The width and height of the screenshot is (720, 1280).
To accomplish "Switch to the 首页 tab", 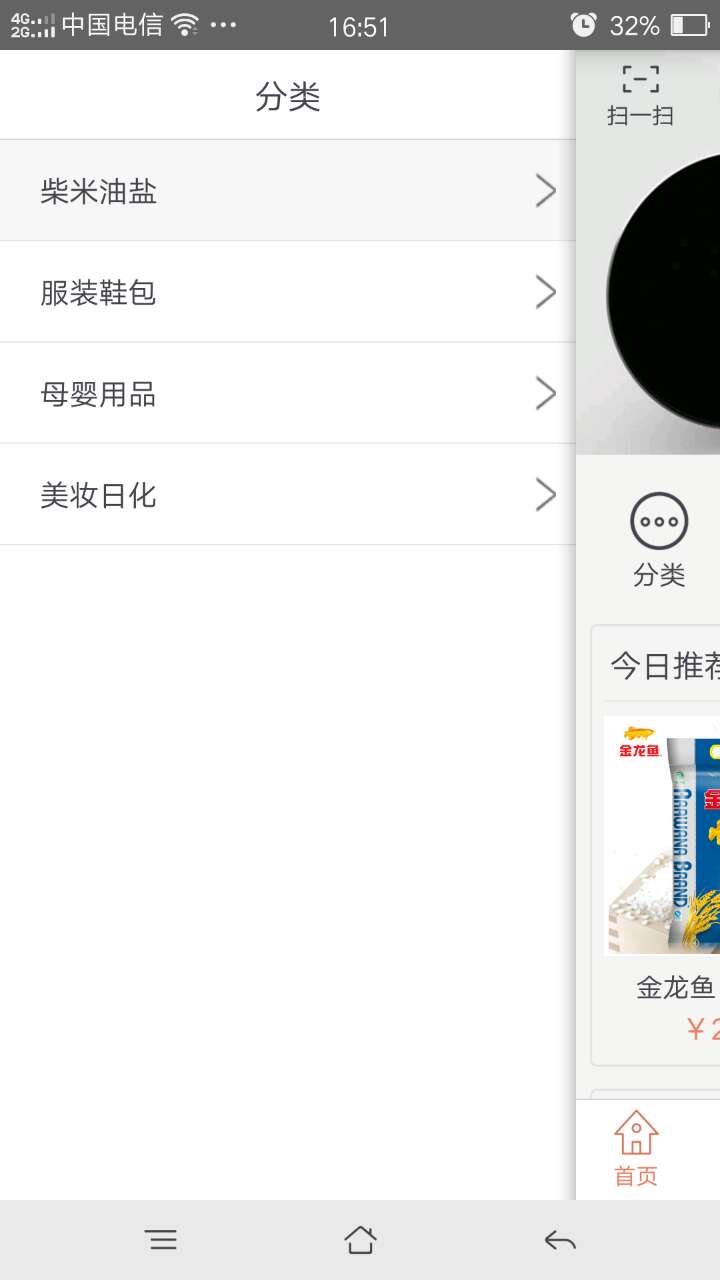I will [636, 1148].
